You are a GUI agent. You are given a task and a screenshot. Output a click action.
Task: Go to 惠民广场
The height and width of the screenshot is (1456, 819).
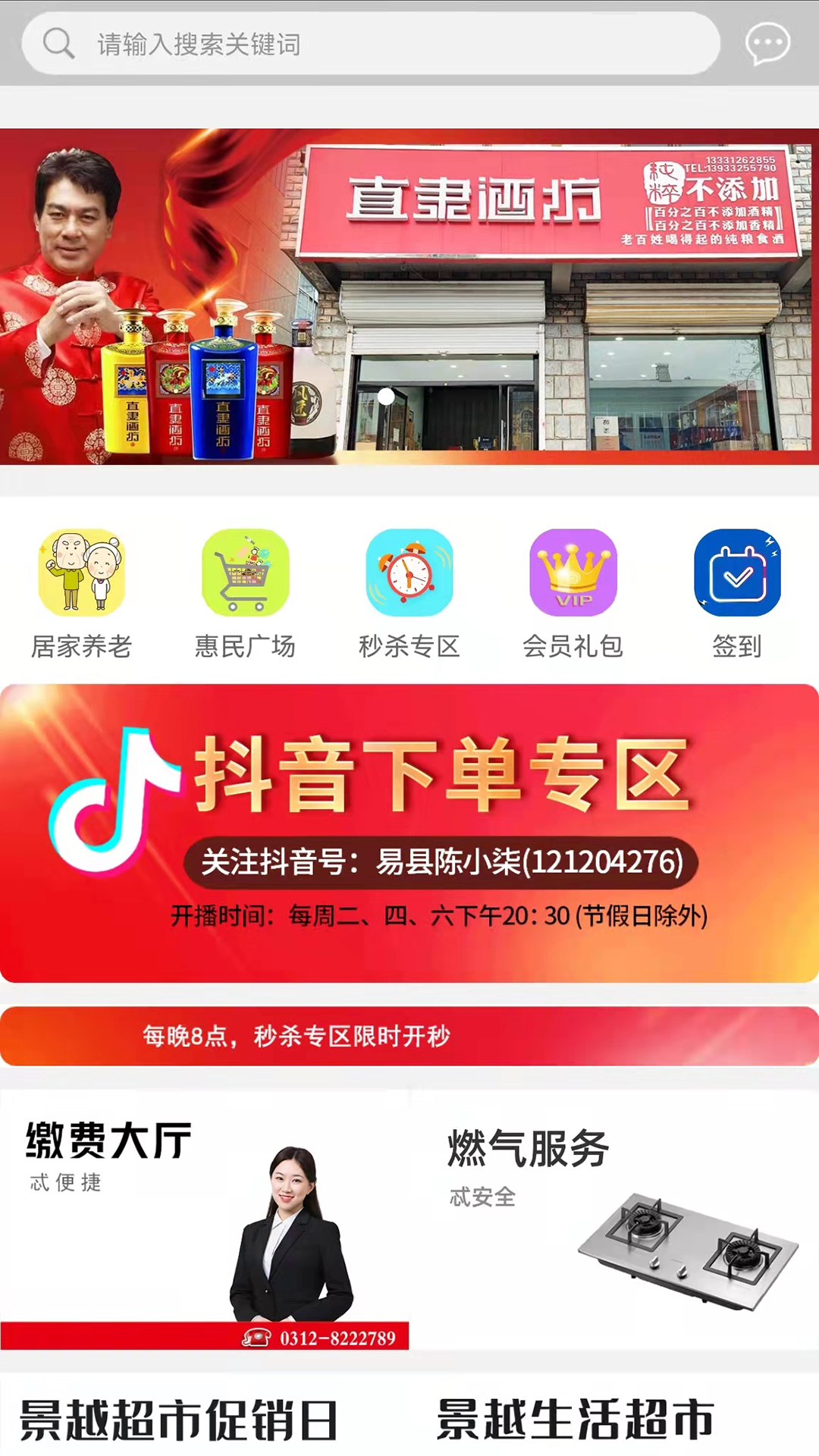tap(245, 593)
